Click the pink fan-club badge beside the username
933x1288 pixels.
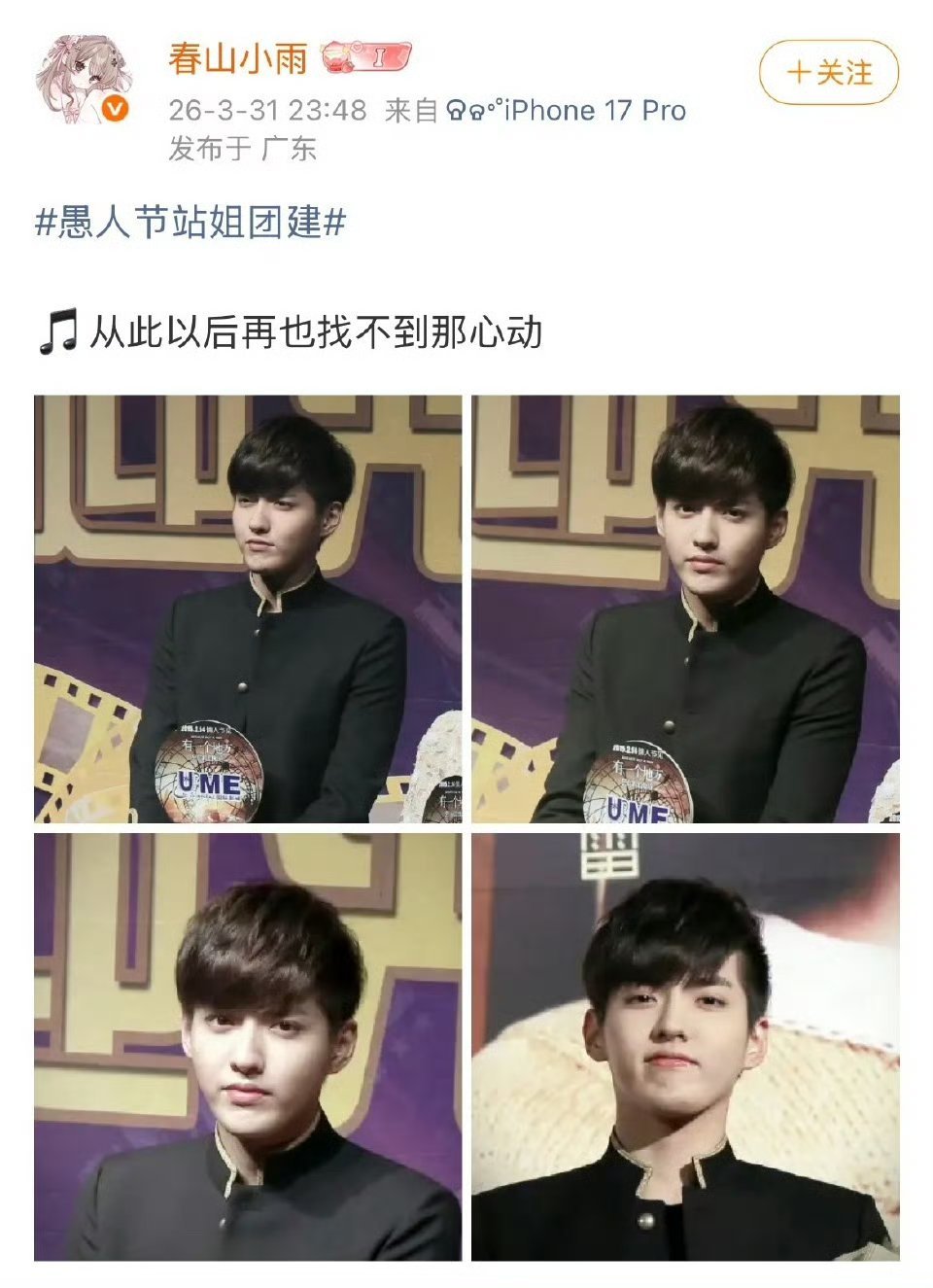click(336, 60)
